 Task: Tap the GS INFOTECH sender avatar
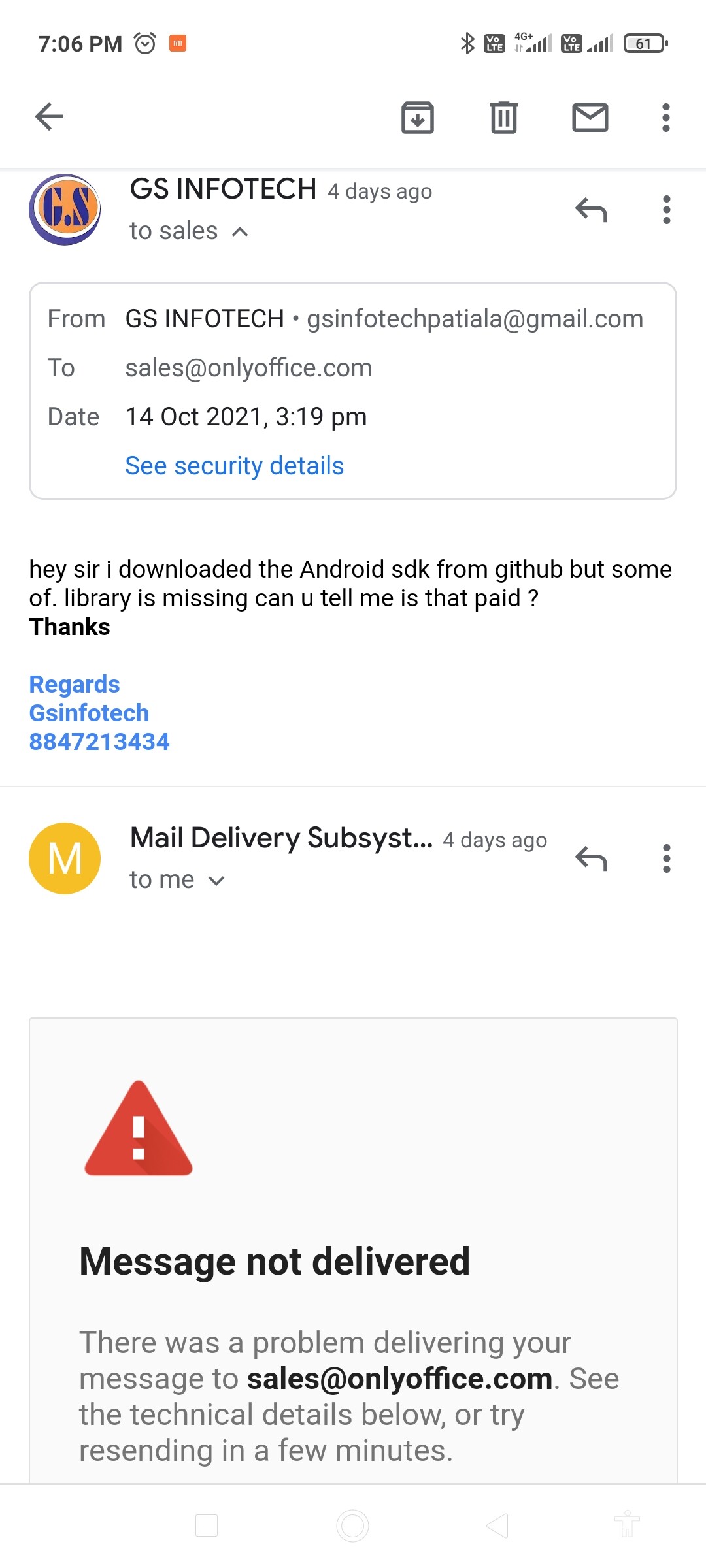(x=65, y=210)
